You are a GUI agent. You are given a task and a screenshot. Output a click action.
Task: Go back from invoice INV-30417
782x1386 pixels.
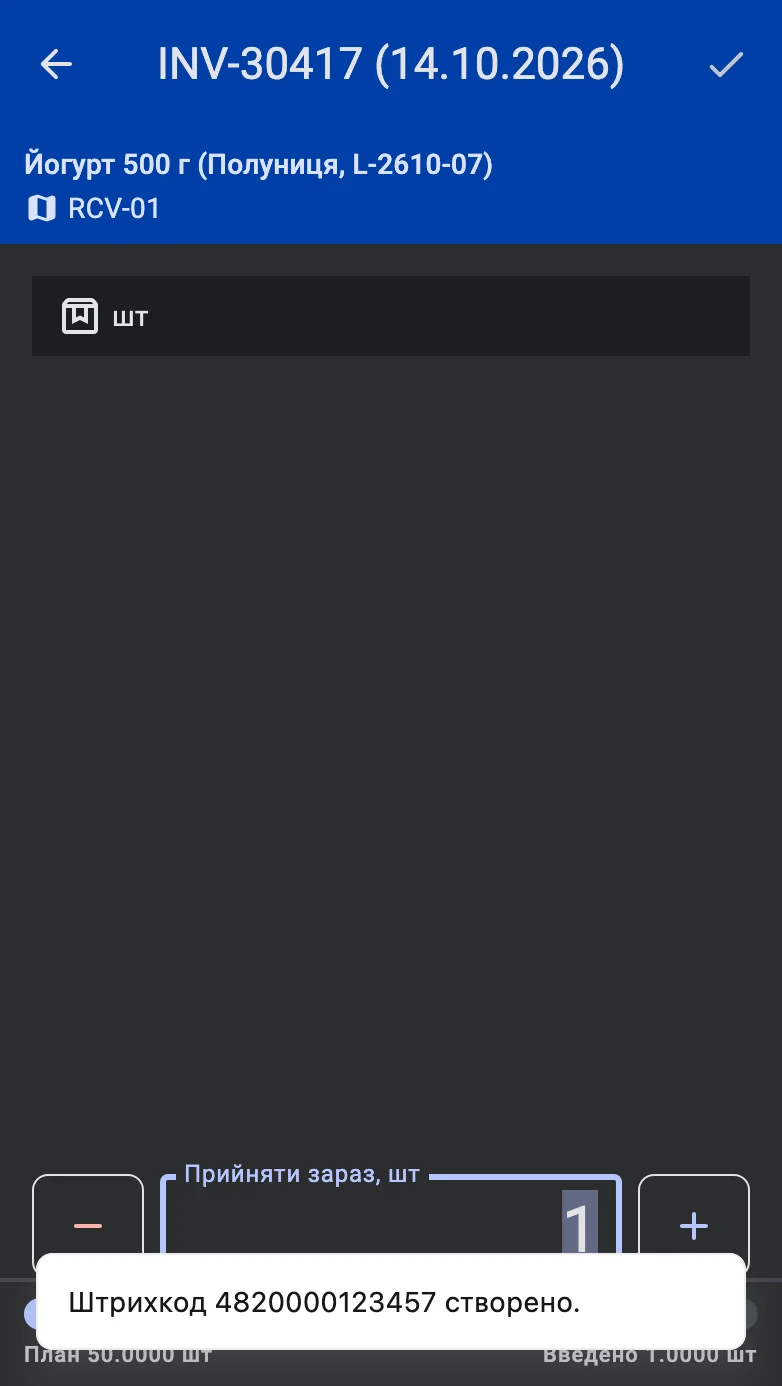tap(56, 65)
